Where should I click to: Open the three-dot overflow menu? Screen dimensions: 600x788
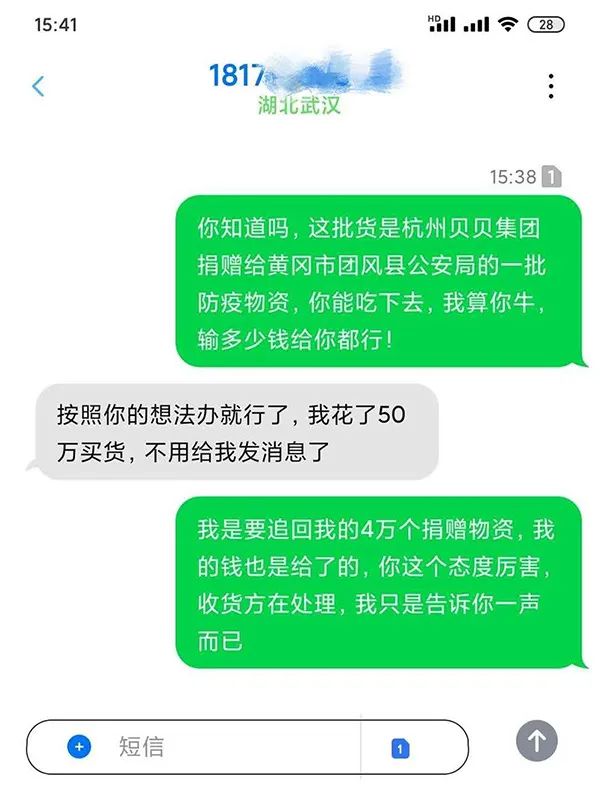[x=551, y=86]
